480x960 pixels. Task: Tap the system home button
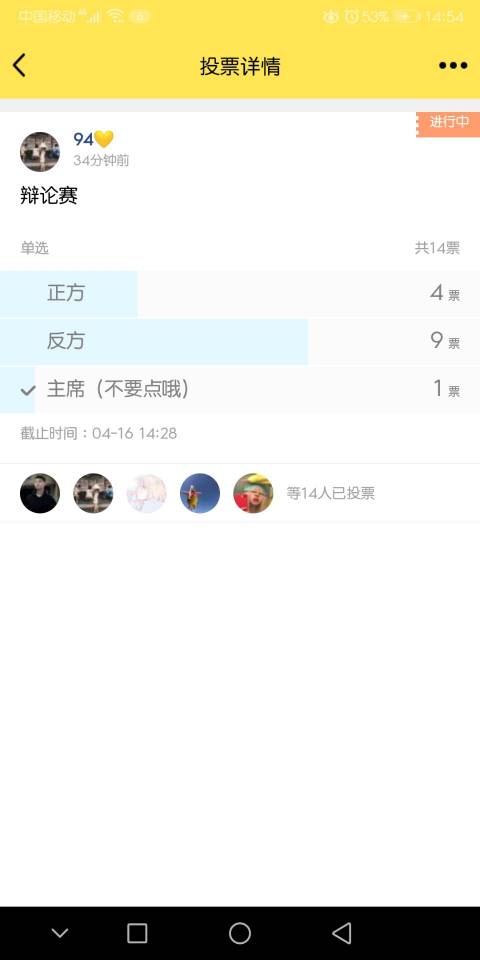(x=239, y=933)
